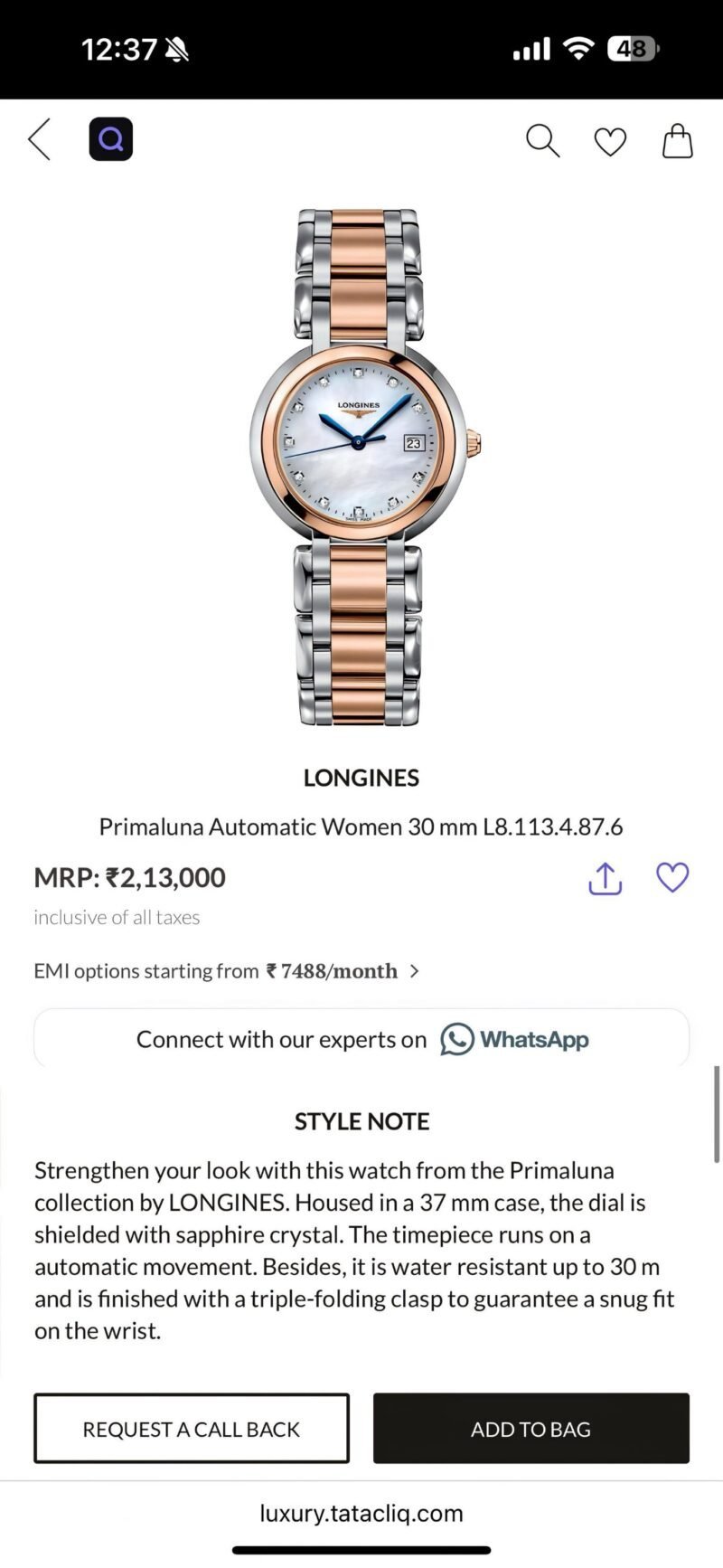Tap the CLiQ logo icon
This screenshot has height=1568, width=723.
[x=110, y=138]
